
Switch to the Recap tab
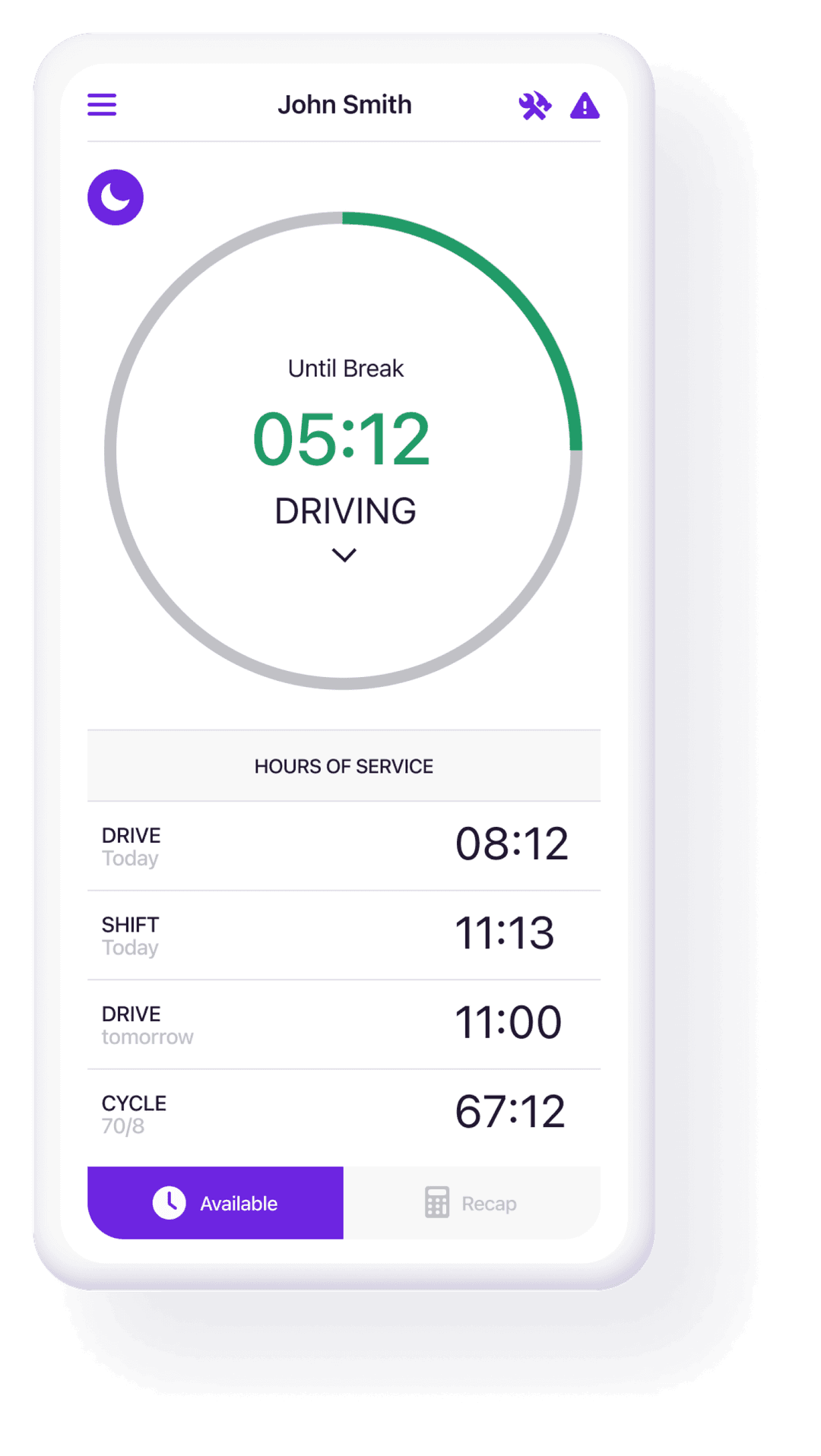(472, 1203)
